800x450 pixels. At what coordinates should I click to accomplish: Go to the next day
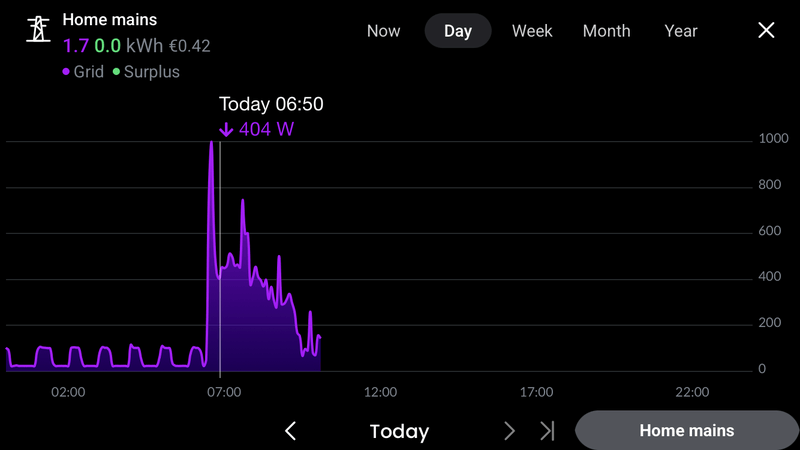click(509, 431)
